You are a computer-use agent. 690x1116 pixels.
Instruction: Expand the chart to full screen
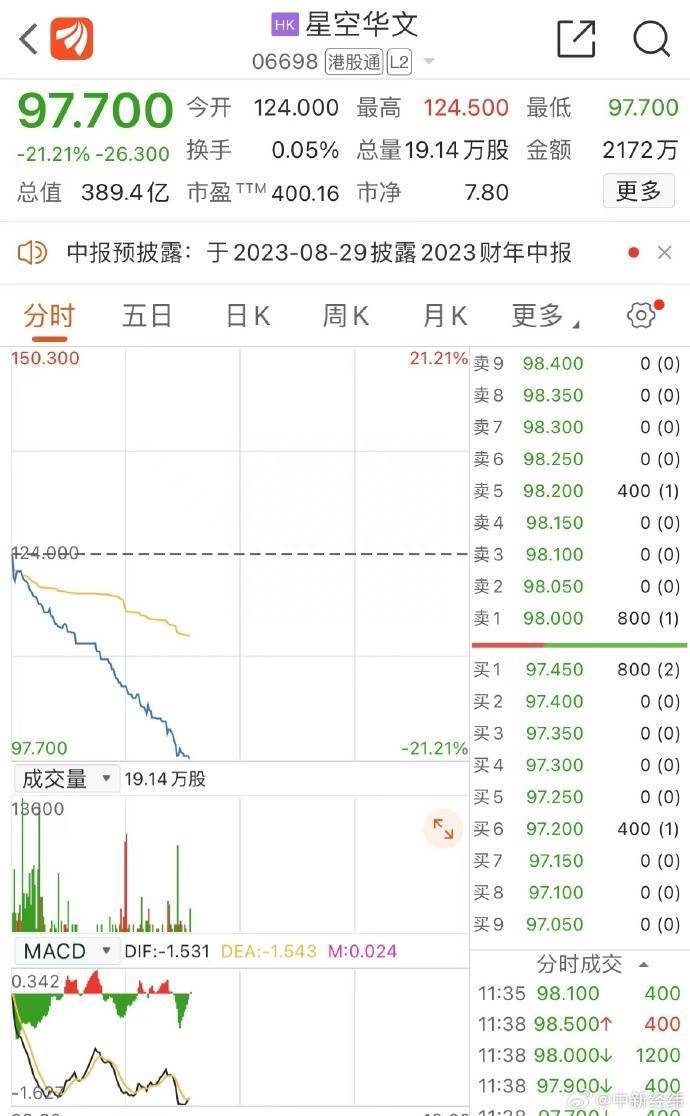tap(443, 829)
